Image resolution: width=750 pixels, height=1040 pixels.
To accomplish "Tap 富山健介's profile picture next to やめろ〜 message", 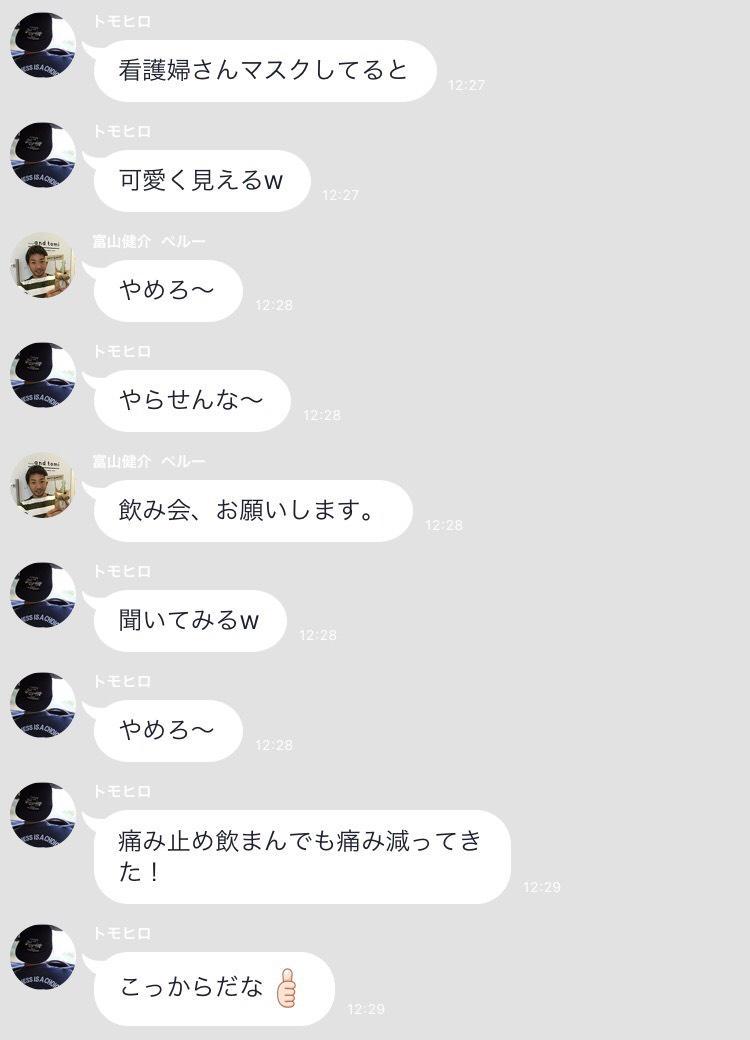I will click(43, 266).
